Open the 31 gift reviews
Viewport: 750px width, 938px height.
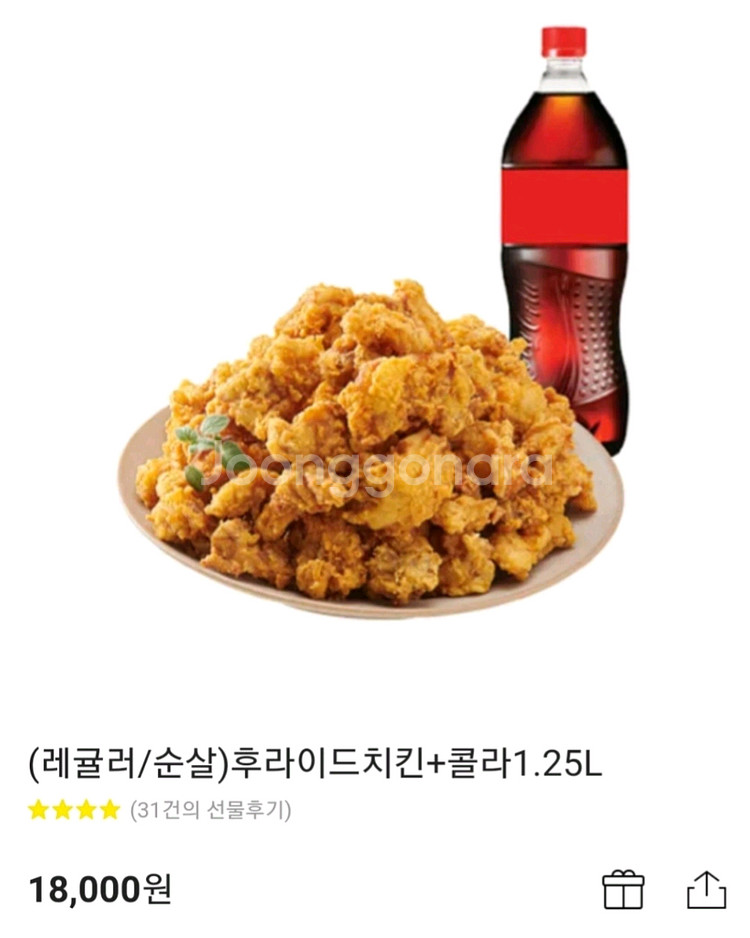pyautogui.click(x=210, y=810)
